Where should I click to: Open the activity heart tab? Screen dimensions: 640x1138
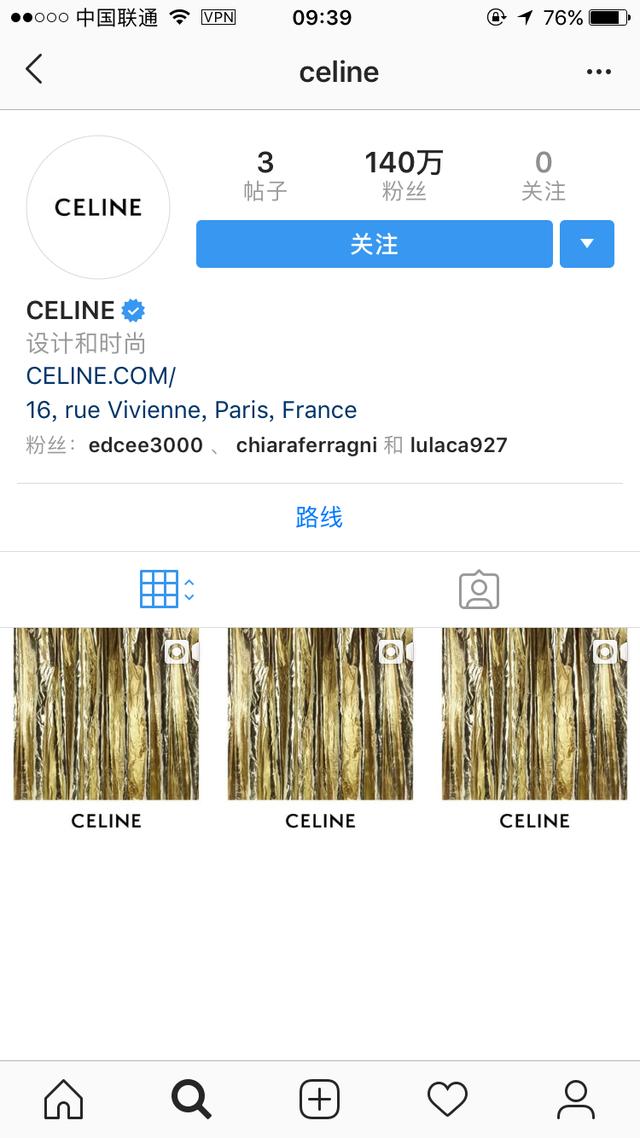(x=448, y=1100)
